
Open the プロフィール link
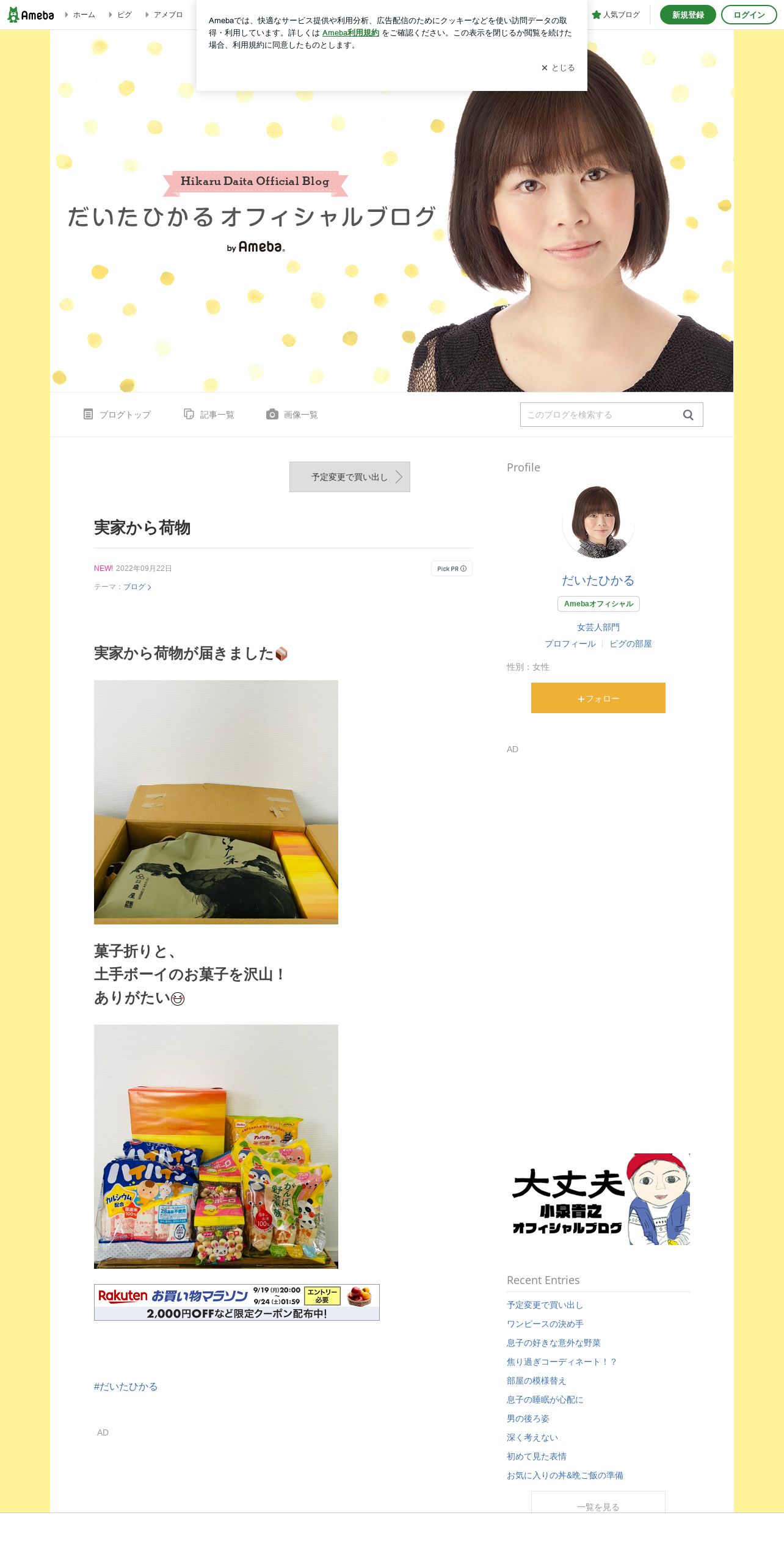570,644
